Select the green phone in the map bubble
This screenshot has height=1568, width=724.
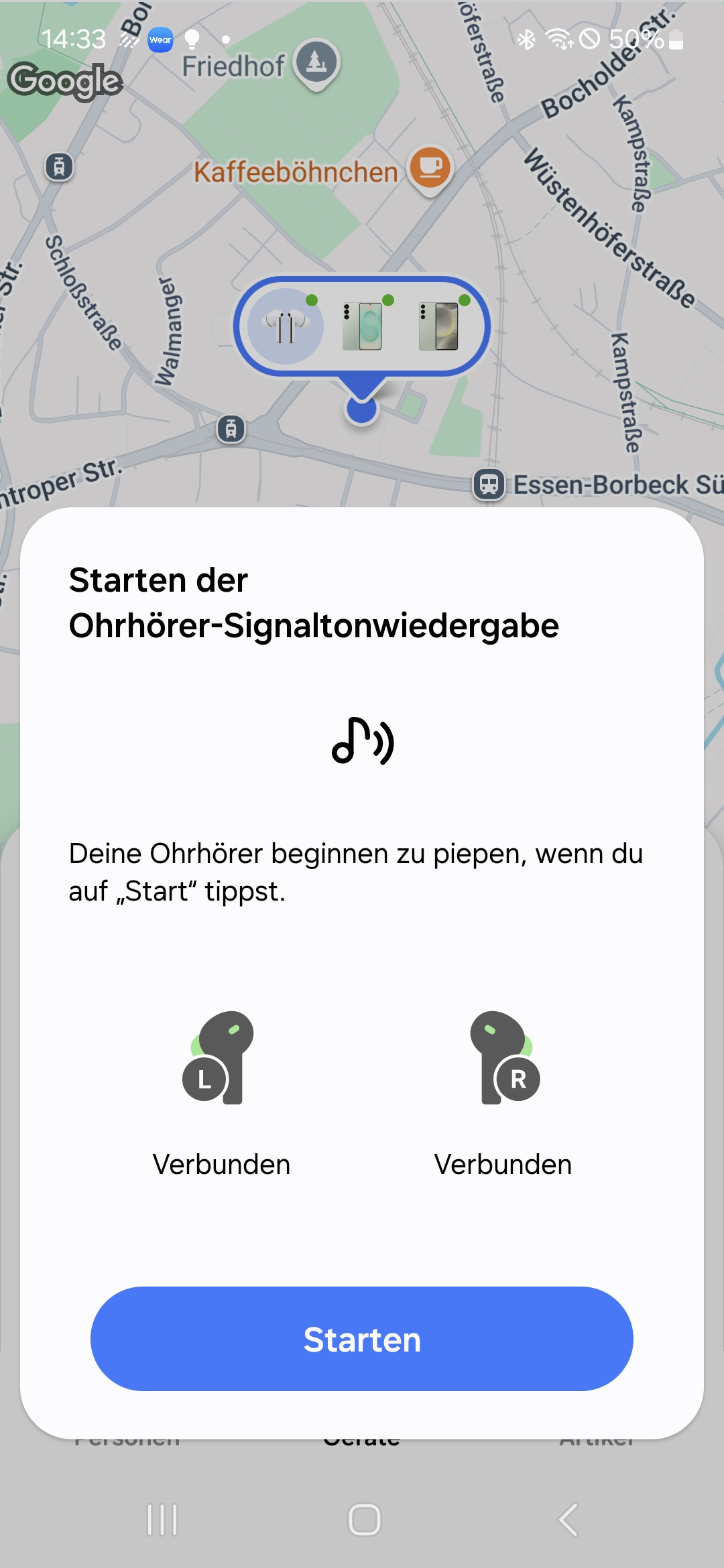click(362, 326)
